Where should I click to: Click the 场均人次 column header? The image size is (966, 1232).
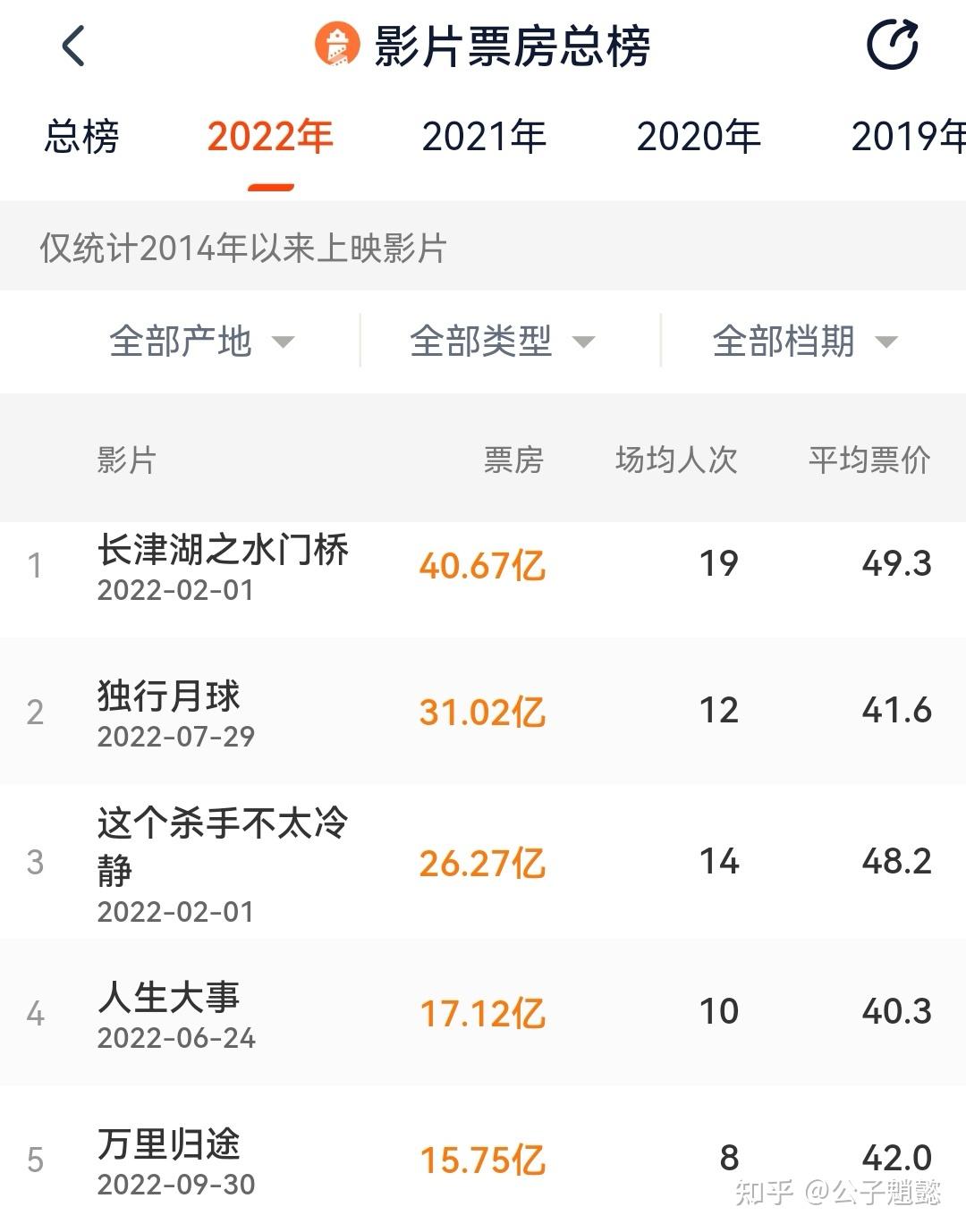675,460
